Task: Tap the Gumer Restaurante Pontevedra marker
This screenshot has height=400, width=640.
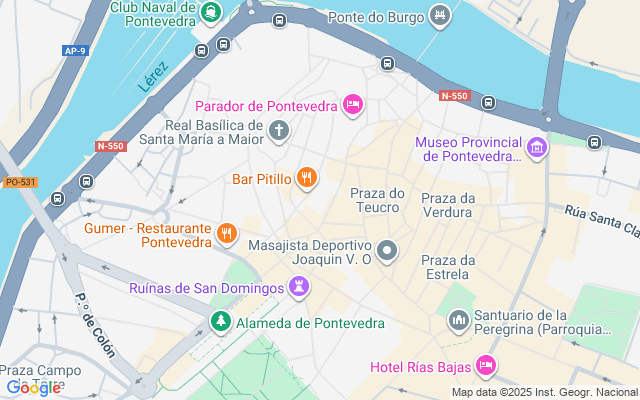Action: pyautogui.click(x=227, y=234)
